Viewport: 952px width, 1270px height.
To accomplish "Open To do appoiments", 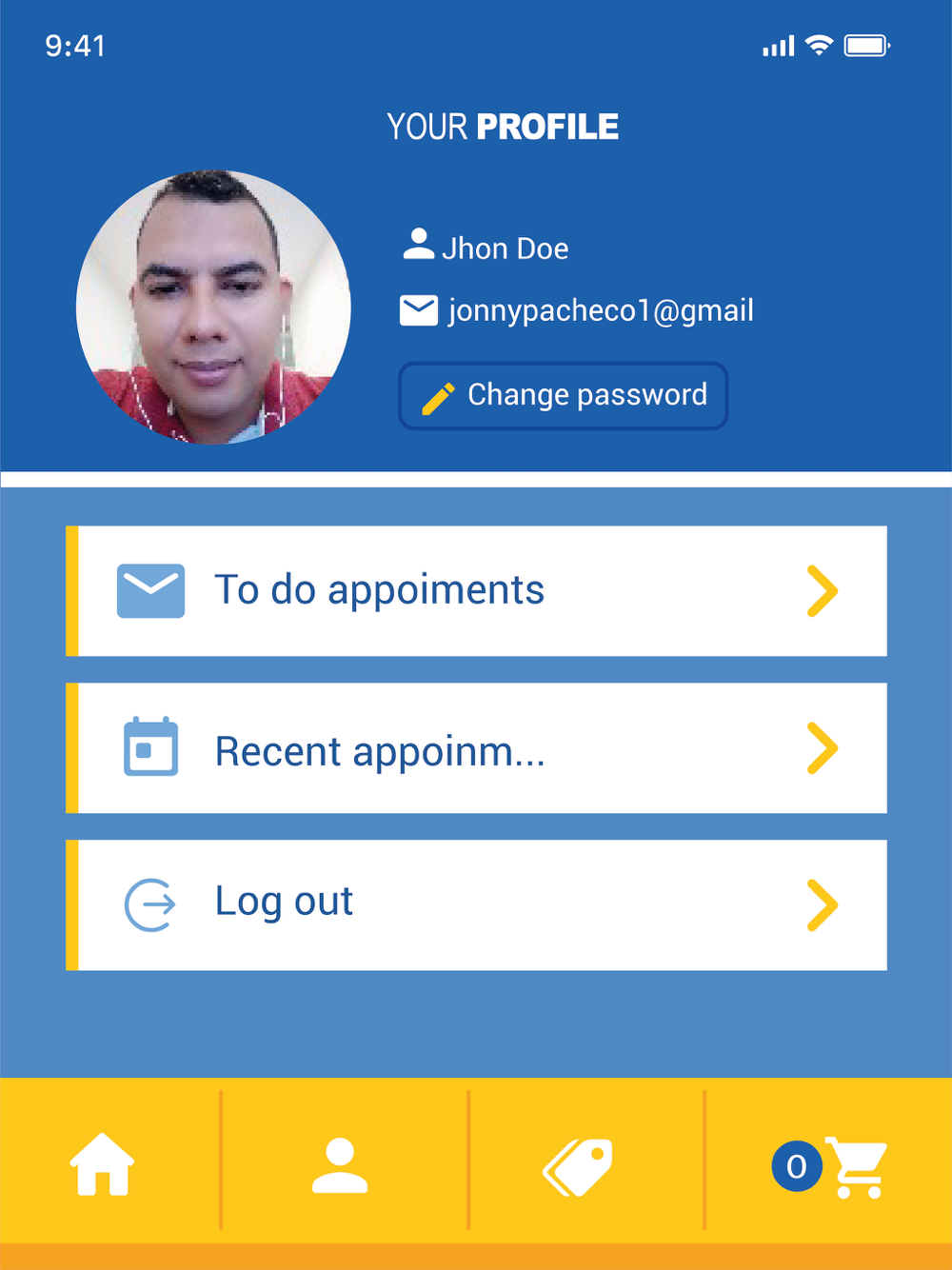I will tap(476, 591).
